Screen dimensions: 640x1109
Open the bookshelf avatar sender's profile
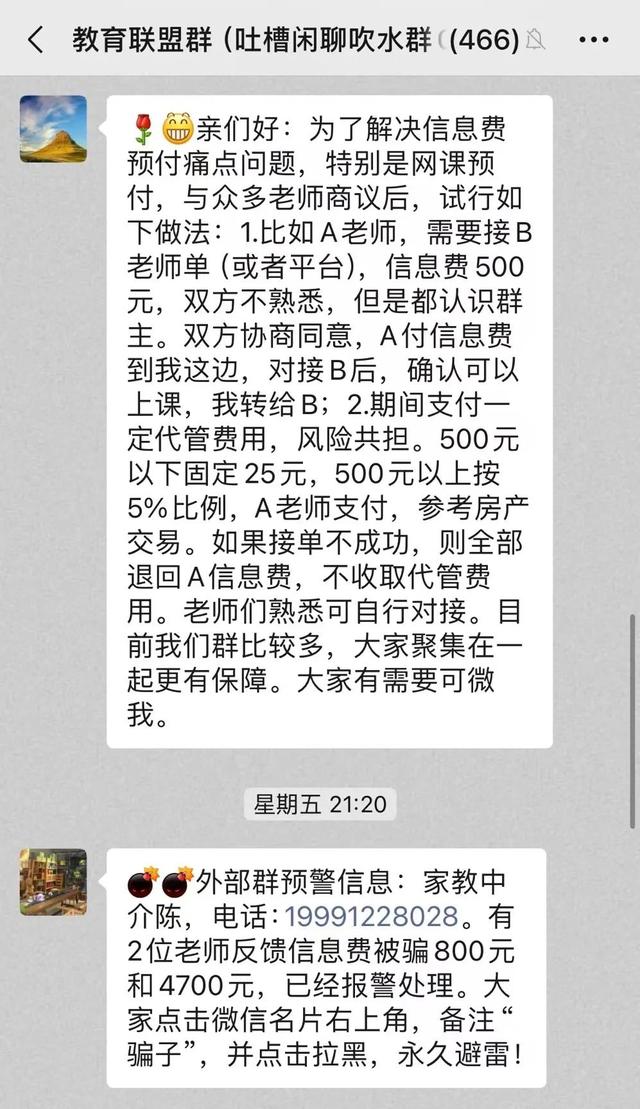pos(53,882)
